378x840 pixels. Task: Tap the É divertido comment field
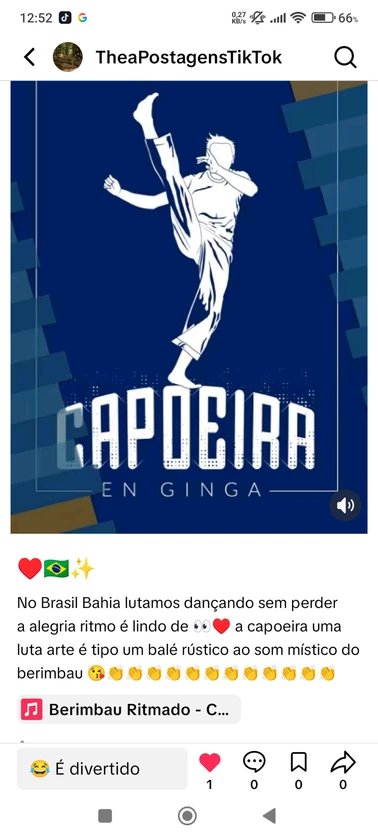pos(102,769)
